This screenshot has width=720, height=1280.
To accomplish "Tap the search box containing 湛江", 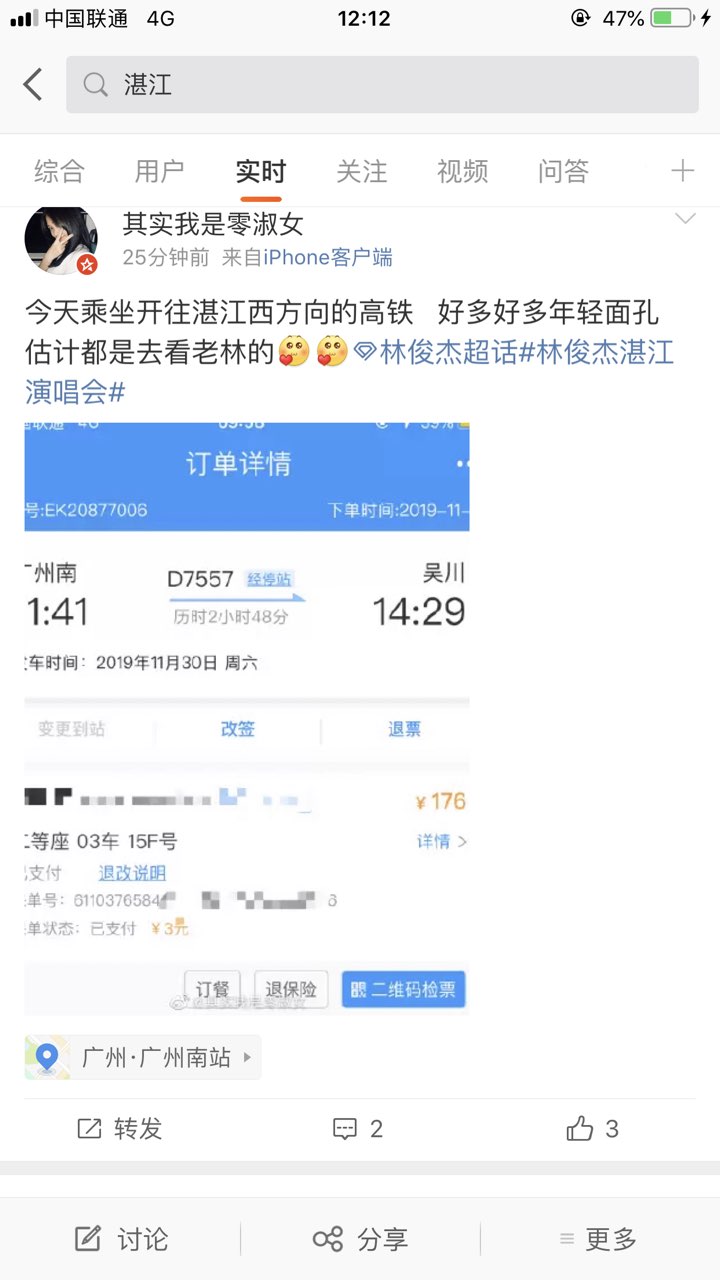I will (382, 85).
